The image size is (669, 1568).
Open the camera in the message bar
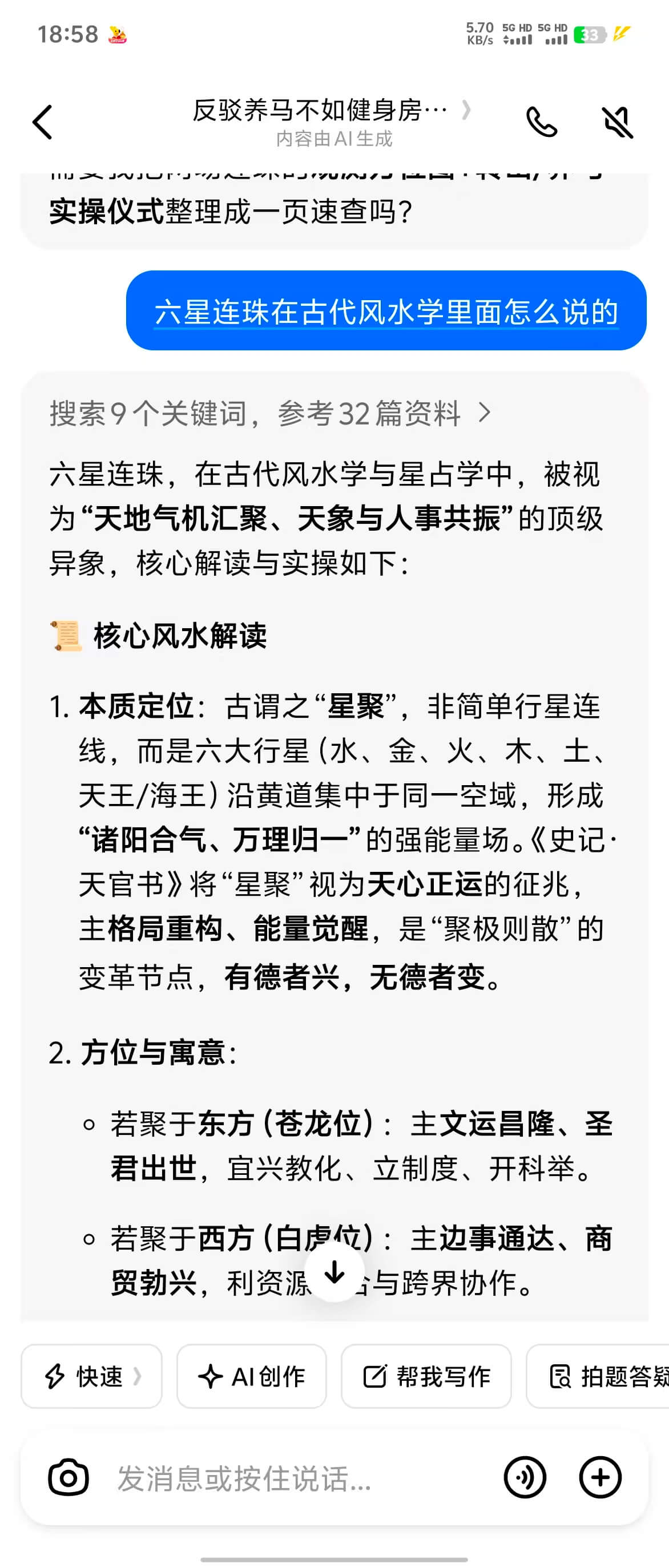[68, 1477]
